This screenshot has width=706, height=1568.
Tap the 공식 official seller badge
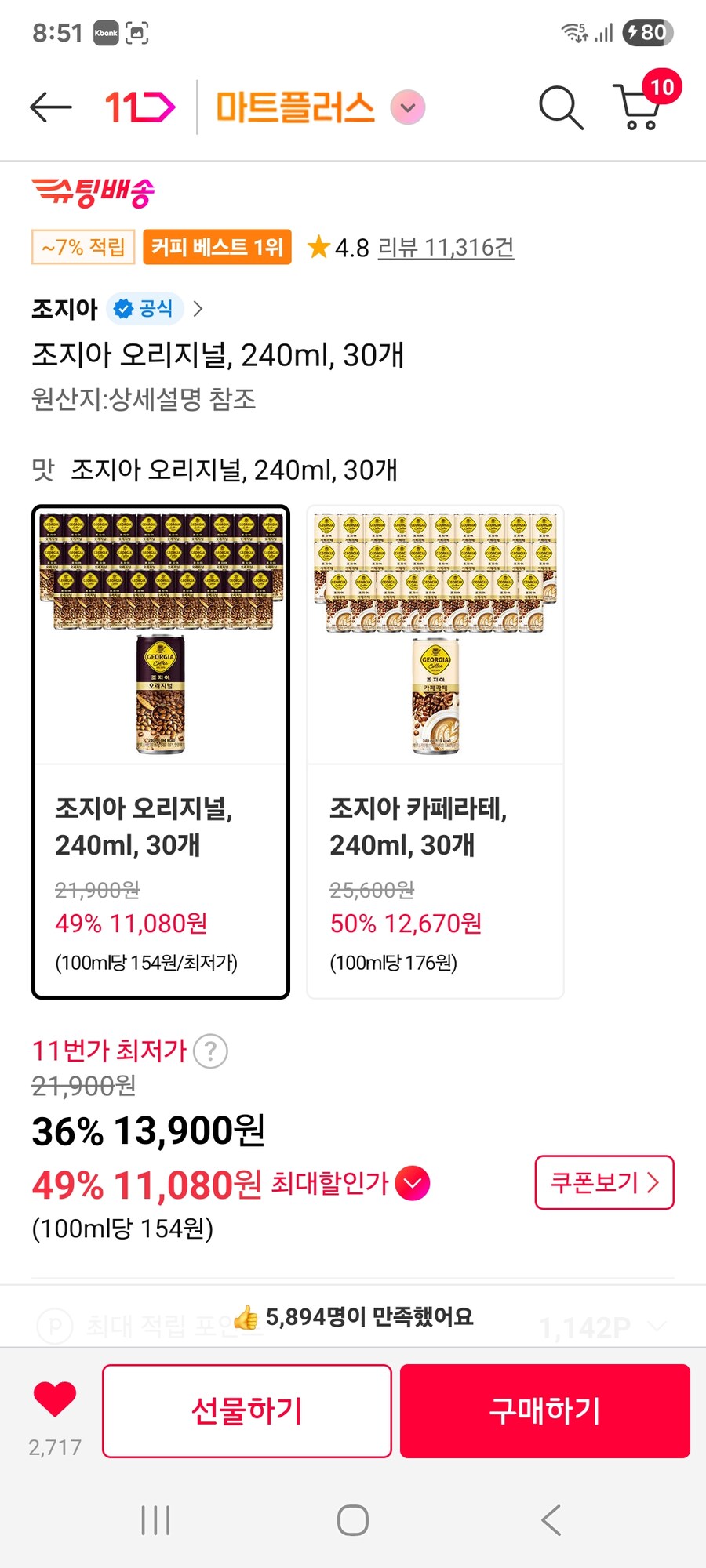(144, 308)
